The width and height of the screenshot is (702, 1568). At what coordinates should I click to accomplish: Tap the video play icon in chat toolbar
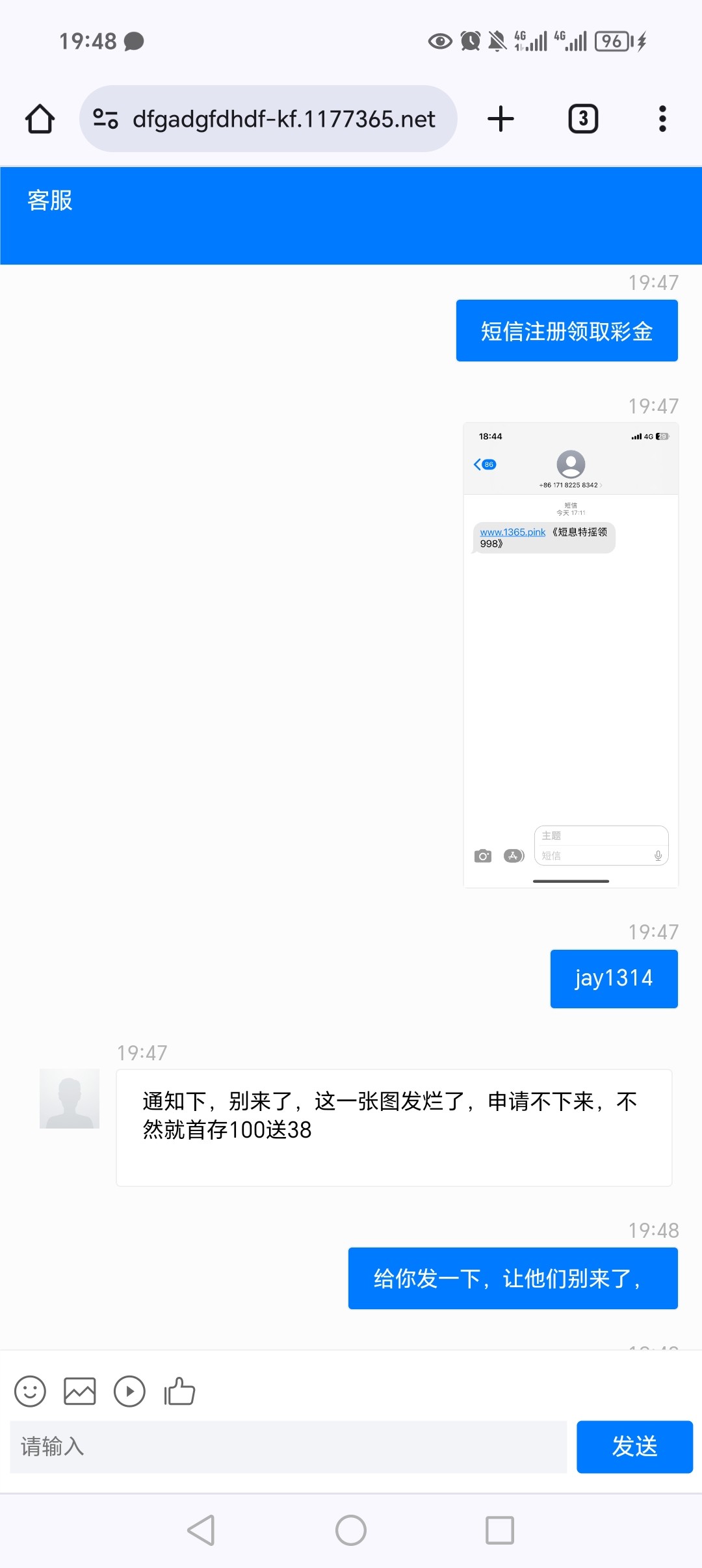click(129, 1392)
